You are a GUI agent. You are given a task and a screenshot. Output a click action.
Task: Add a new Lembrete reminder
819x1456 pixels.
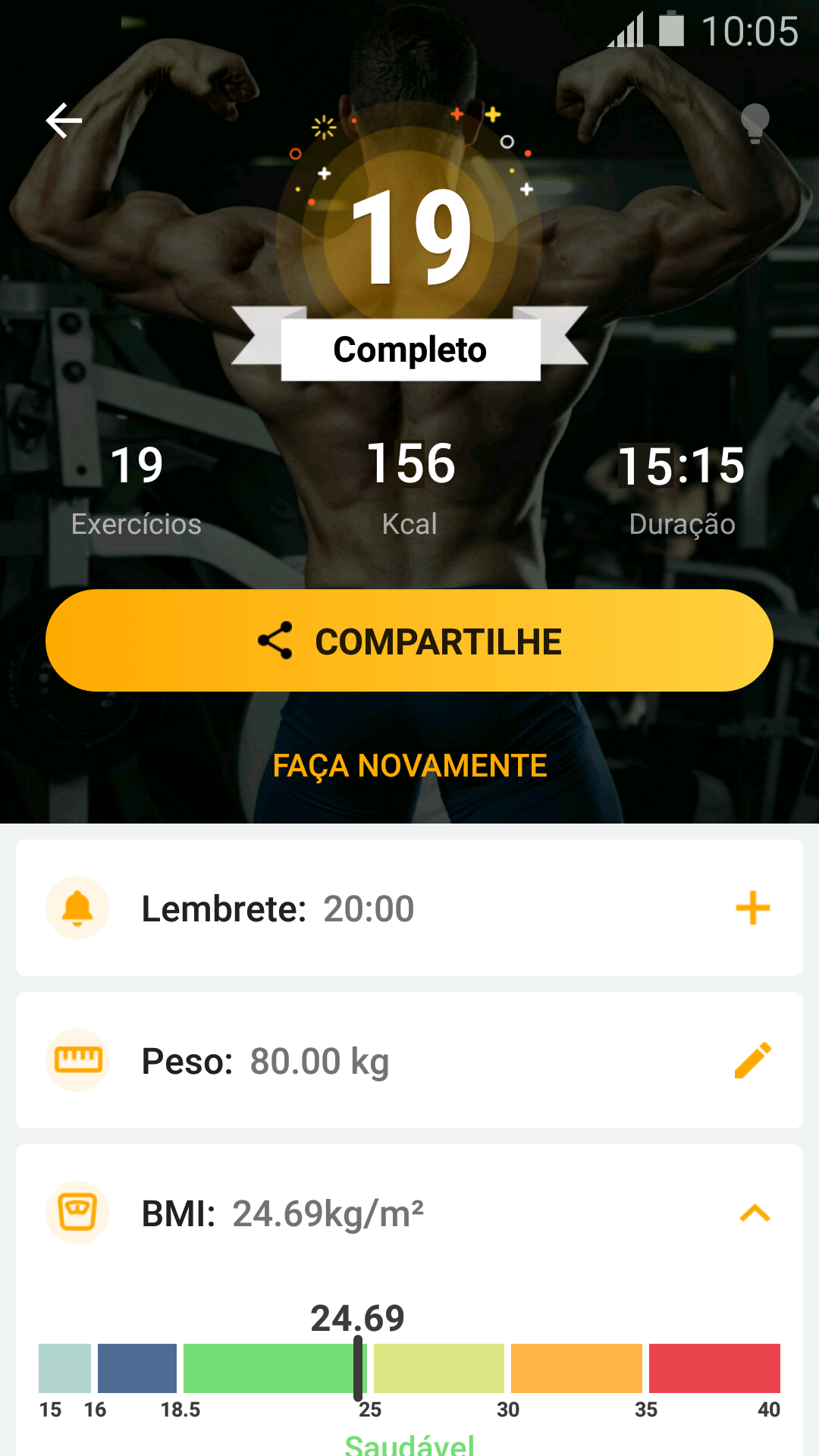(752, 908)
